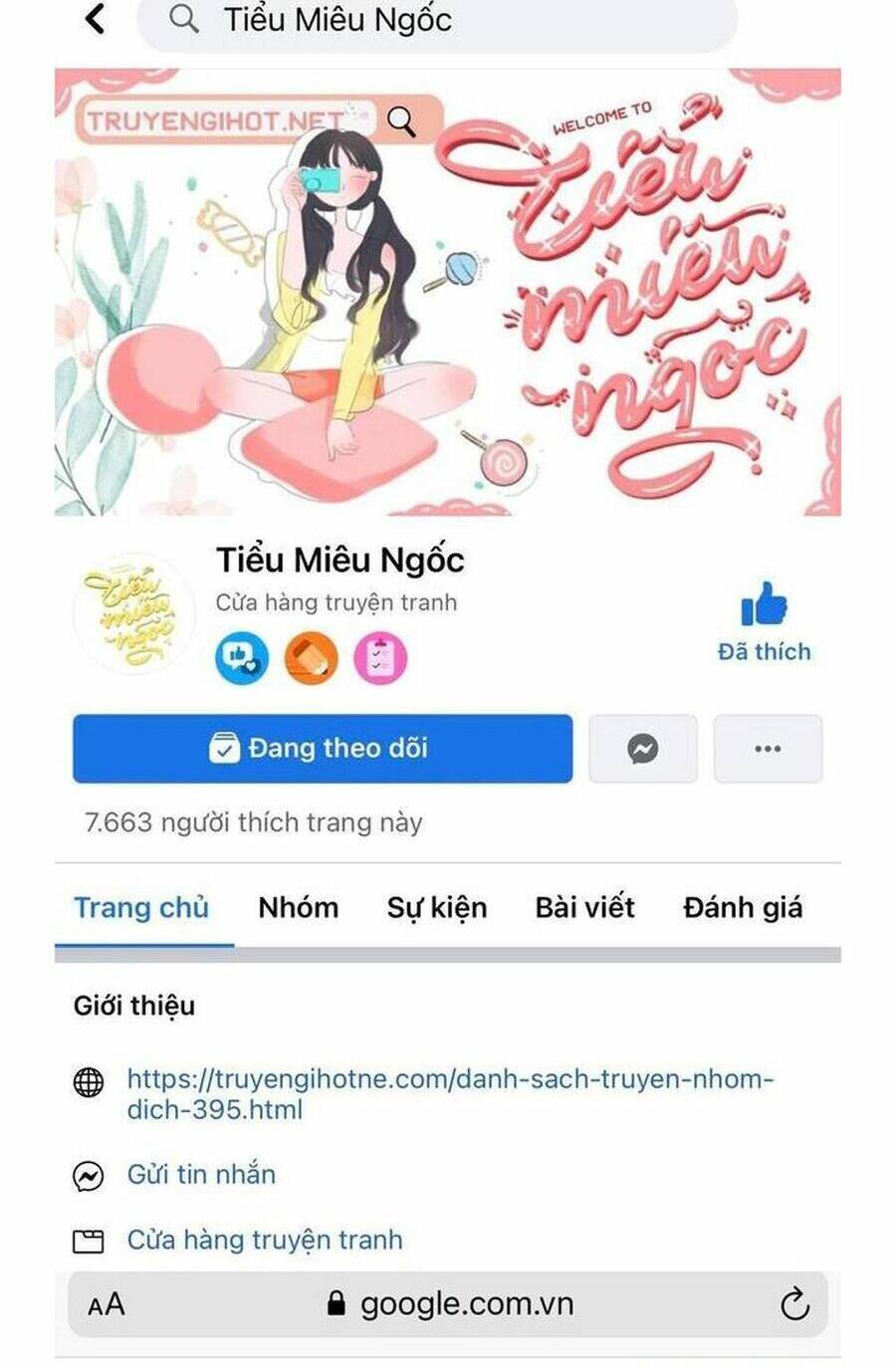The height and width of the screenshot is (1368, 896).
Task: Switch to the Nhóm tab
Action: pyautogui.click(x=298, y=907)
